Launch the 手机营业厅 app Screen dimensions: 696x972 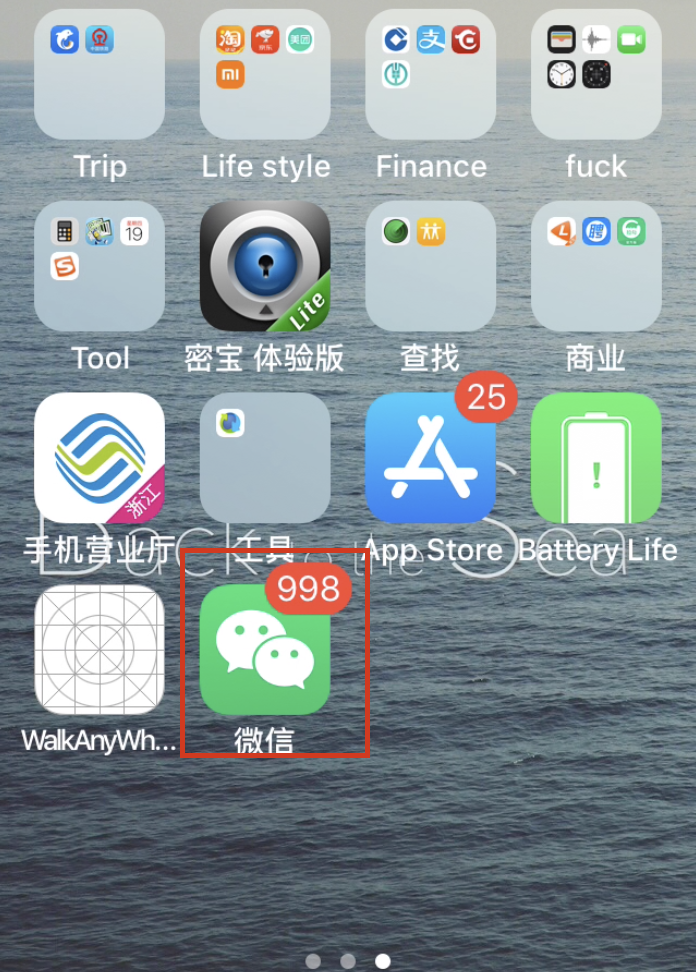click(x=99, y=458)
